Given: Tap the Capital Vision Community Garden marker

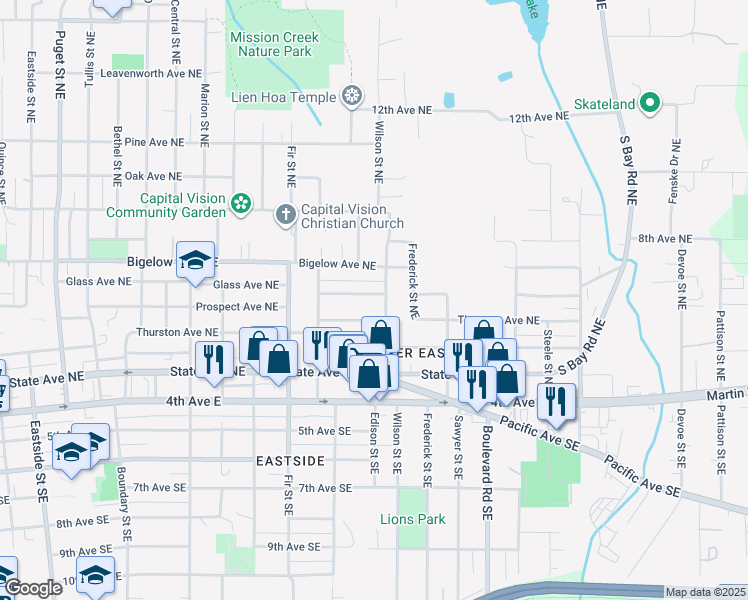Looking at the screenshot, I should click(241, 204).
